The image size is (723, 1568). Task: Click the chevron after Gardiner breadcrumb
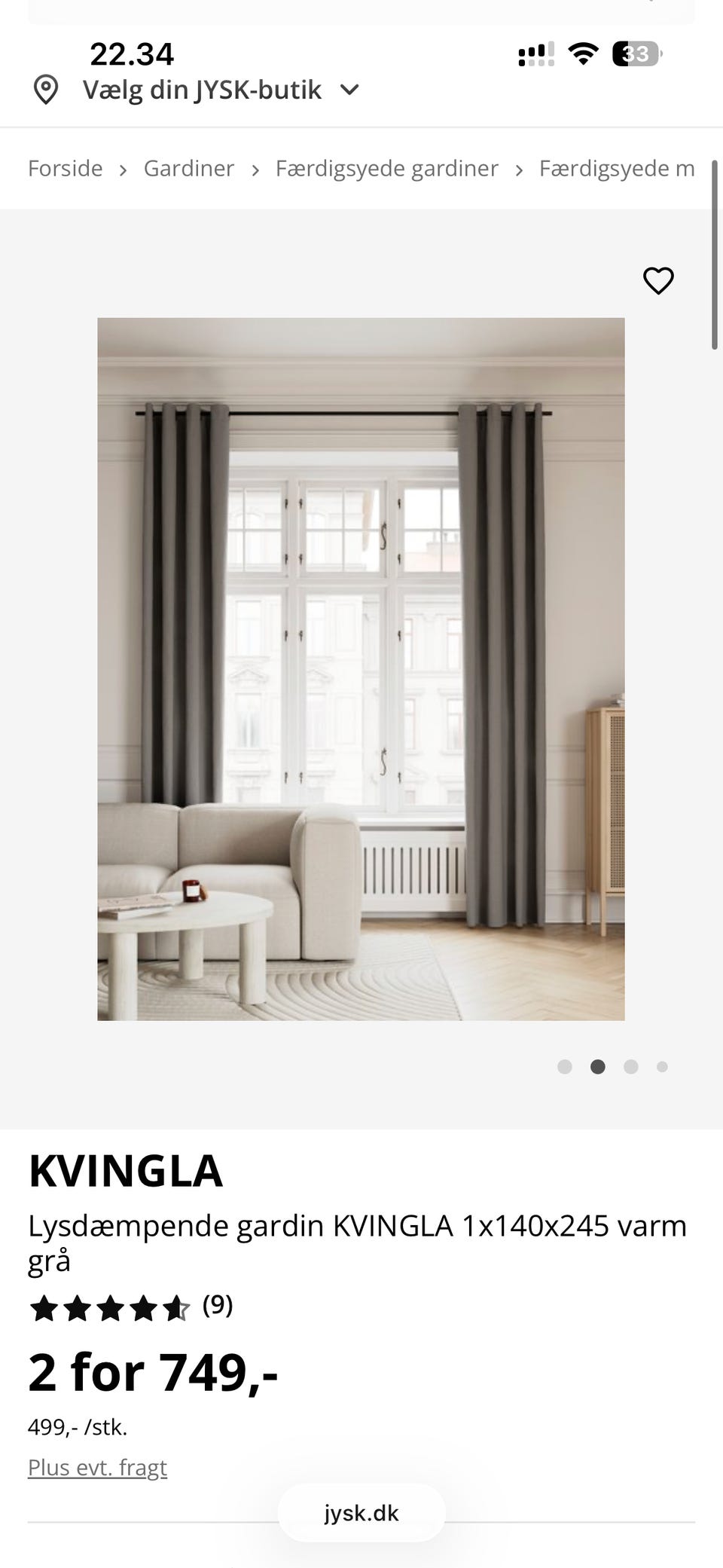coord(255,169)
